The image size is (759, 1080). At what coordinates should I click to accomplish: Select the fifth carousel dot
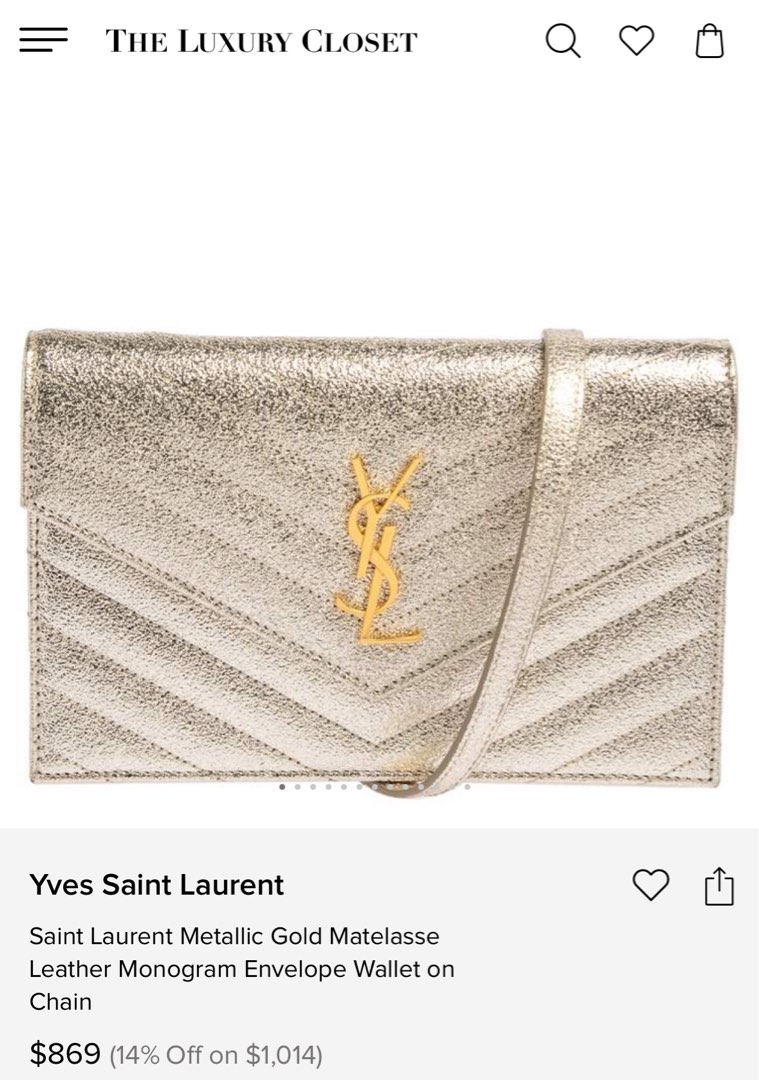tap(343, 787)
